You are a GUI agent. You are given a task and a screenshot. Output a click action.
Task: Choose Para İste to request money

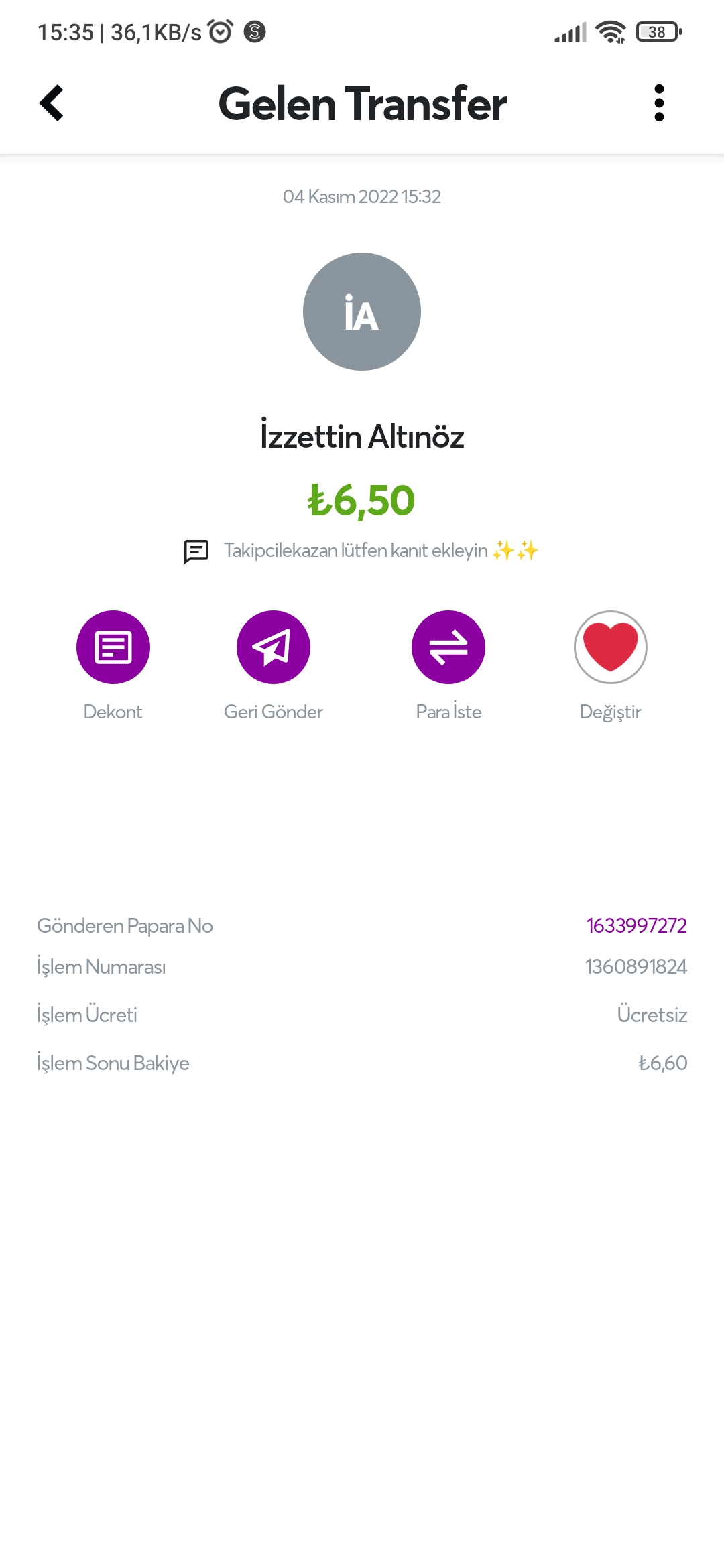(448, 647)
